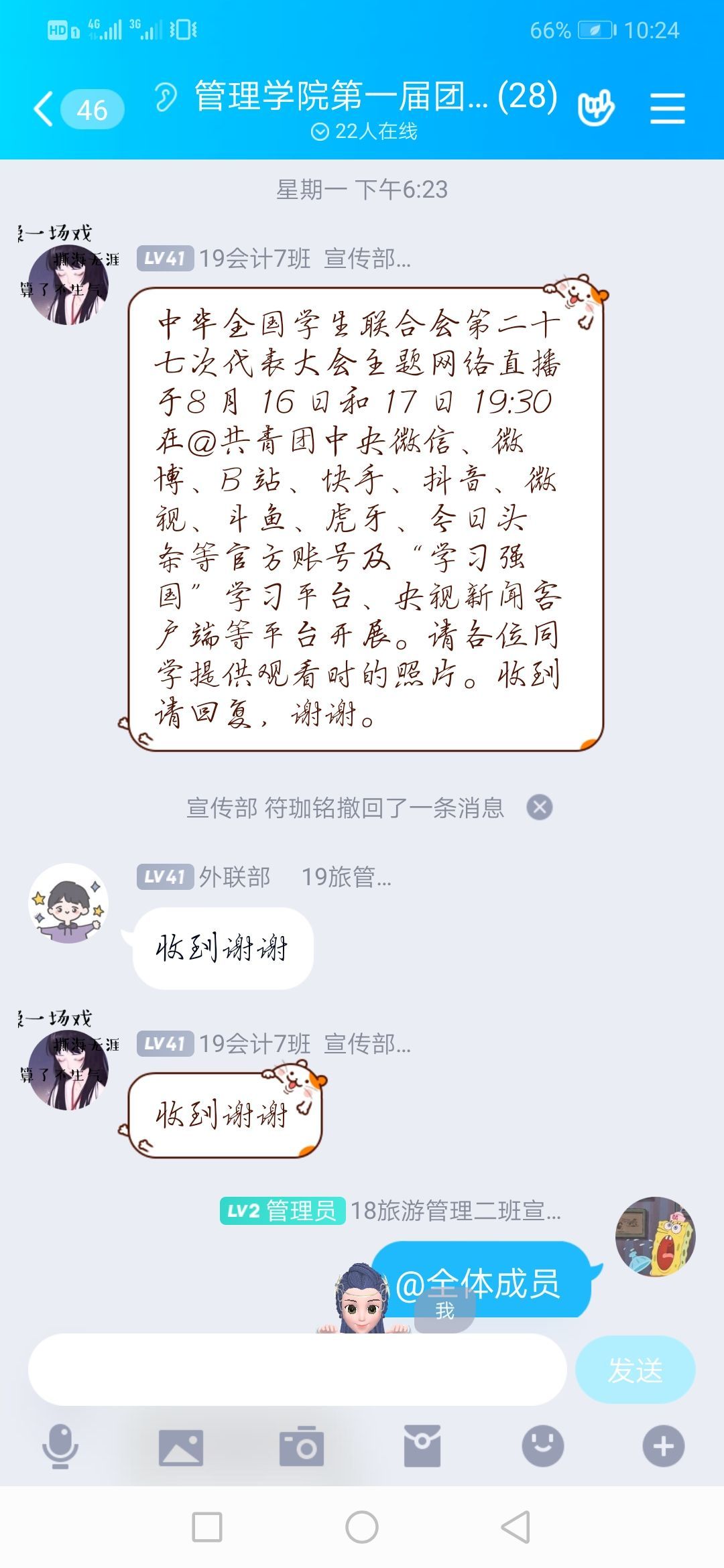Open the photo gallery picker

point(180,1447)
